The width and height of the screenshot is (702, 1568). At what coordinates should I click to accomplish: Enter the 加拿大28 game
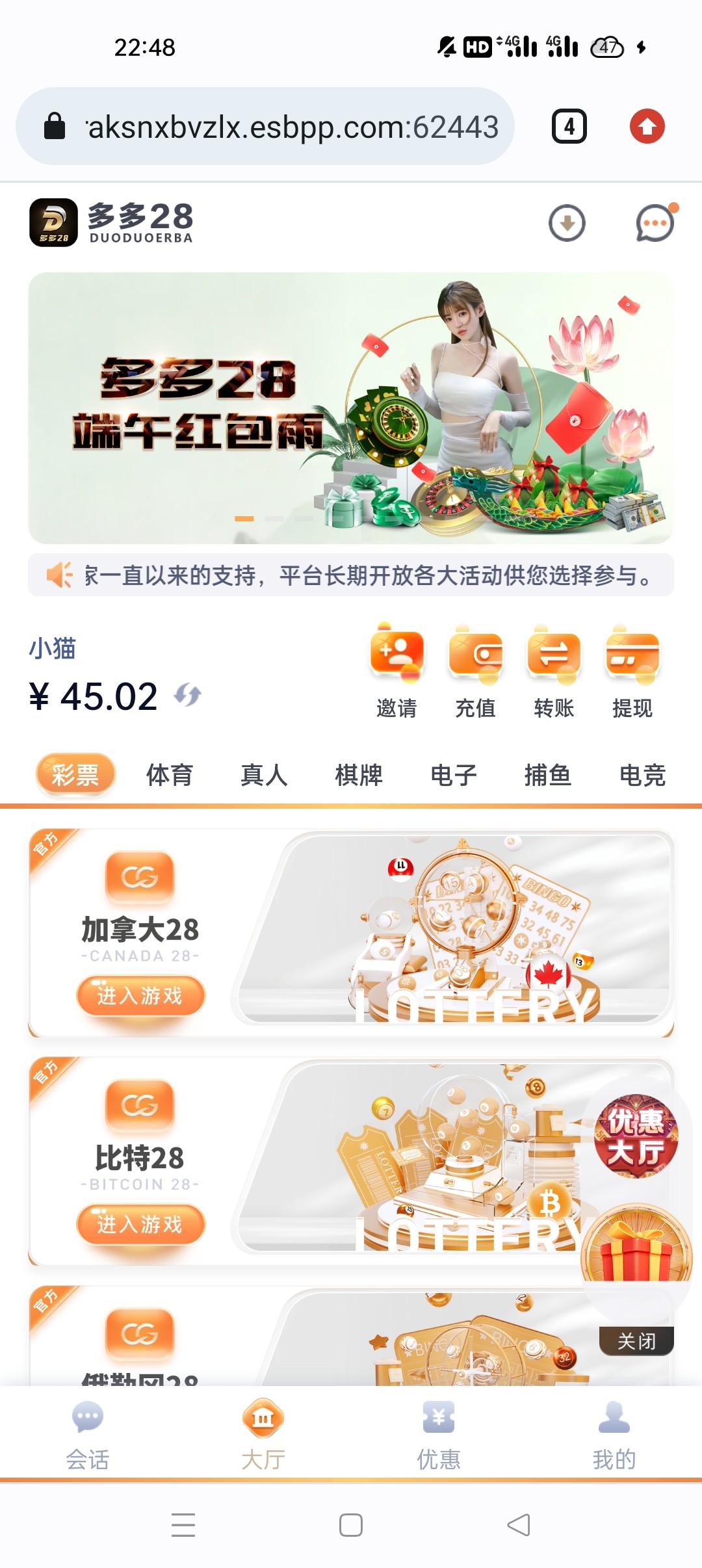(x=140, y=995)
